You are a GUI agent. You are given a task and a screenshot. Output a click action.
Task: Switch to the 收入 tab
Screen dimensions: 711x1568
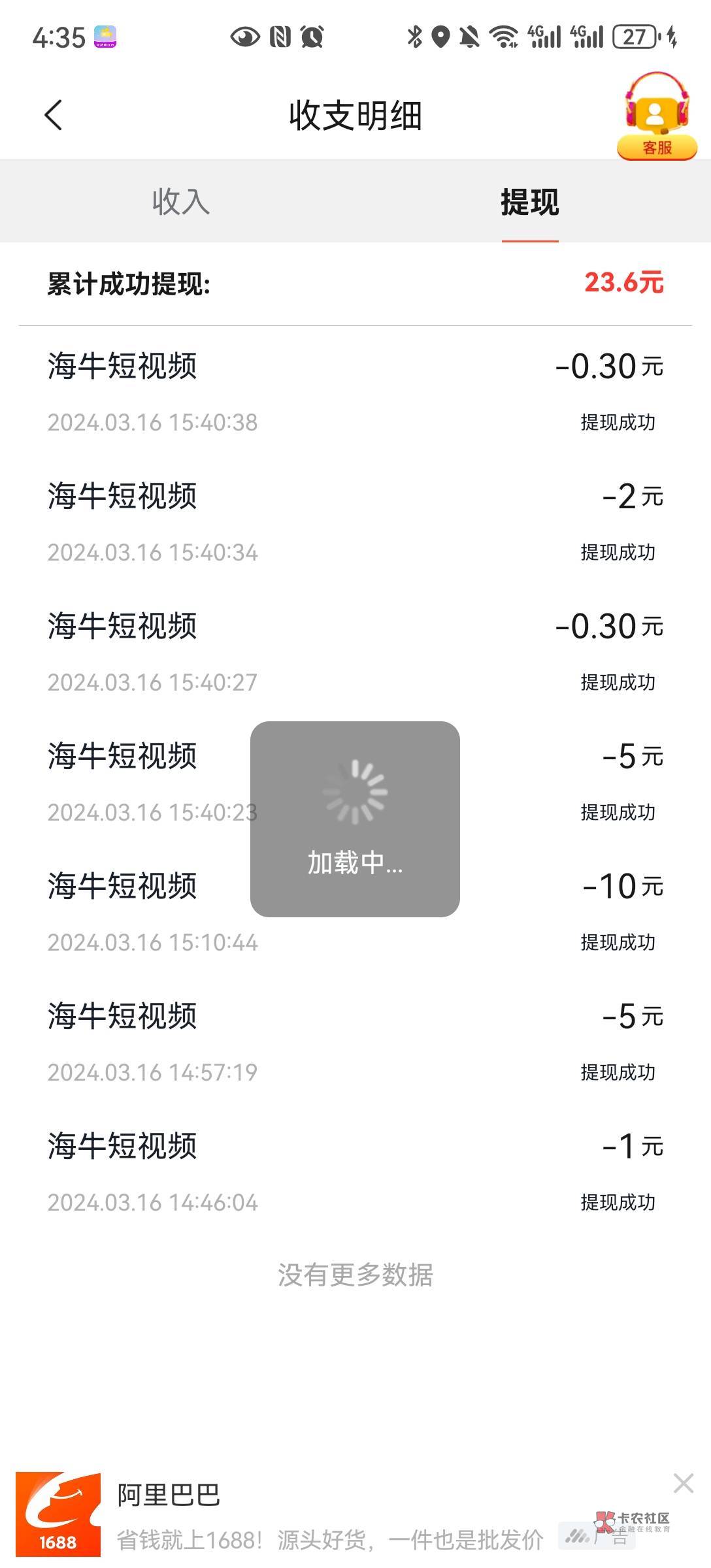pos(180,201)
